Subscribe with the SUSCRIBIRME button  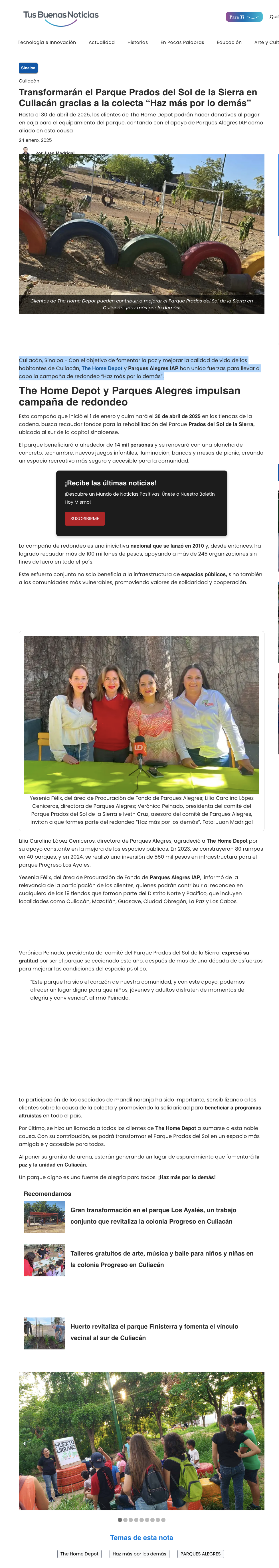(x=85, y=518)
